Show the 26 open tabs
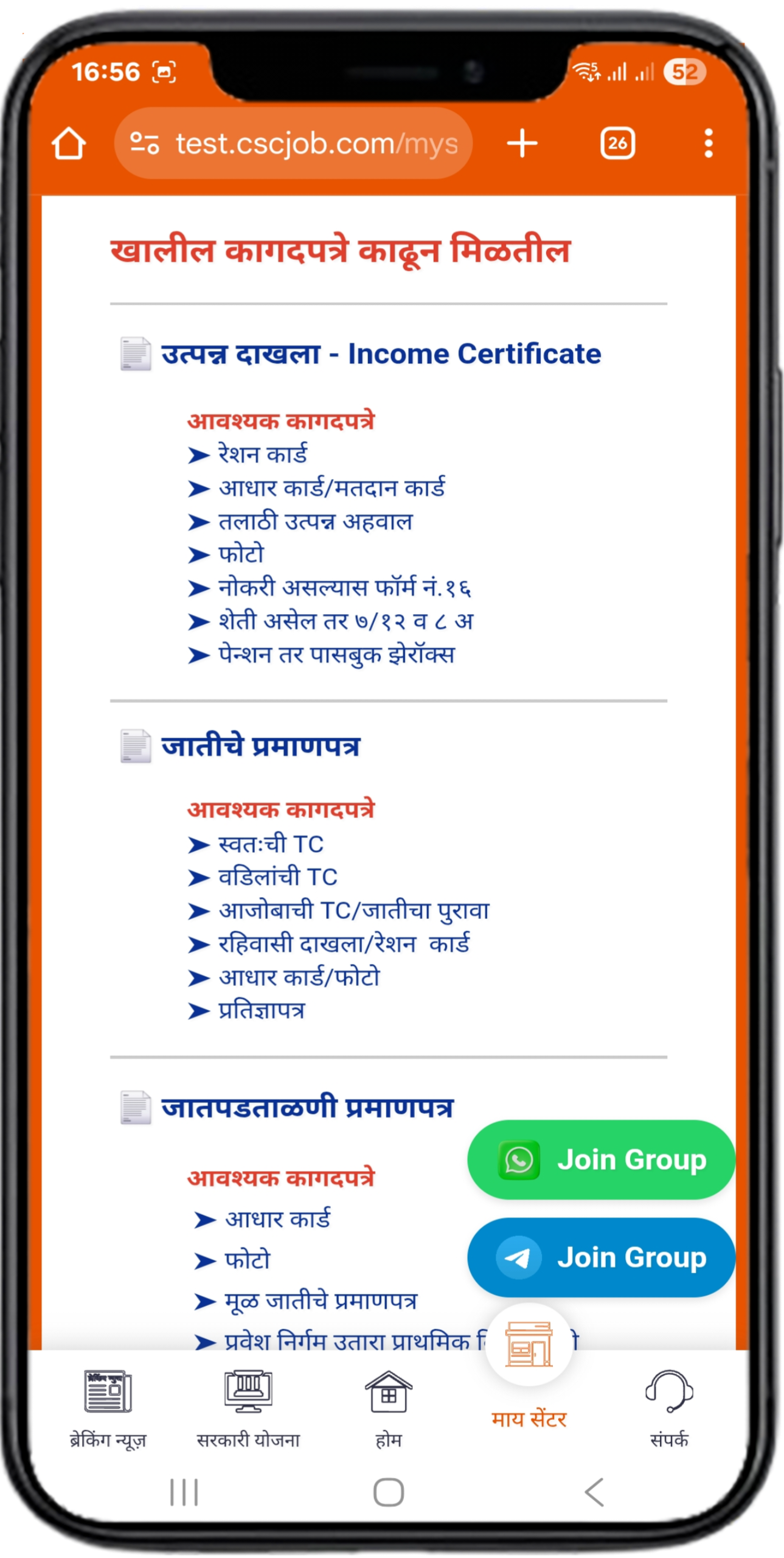 617,144
